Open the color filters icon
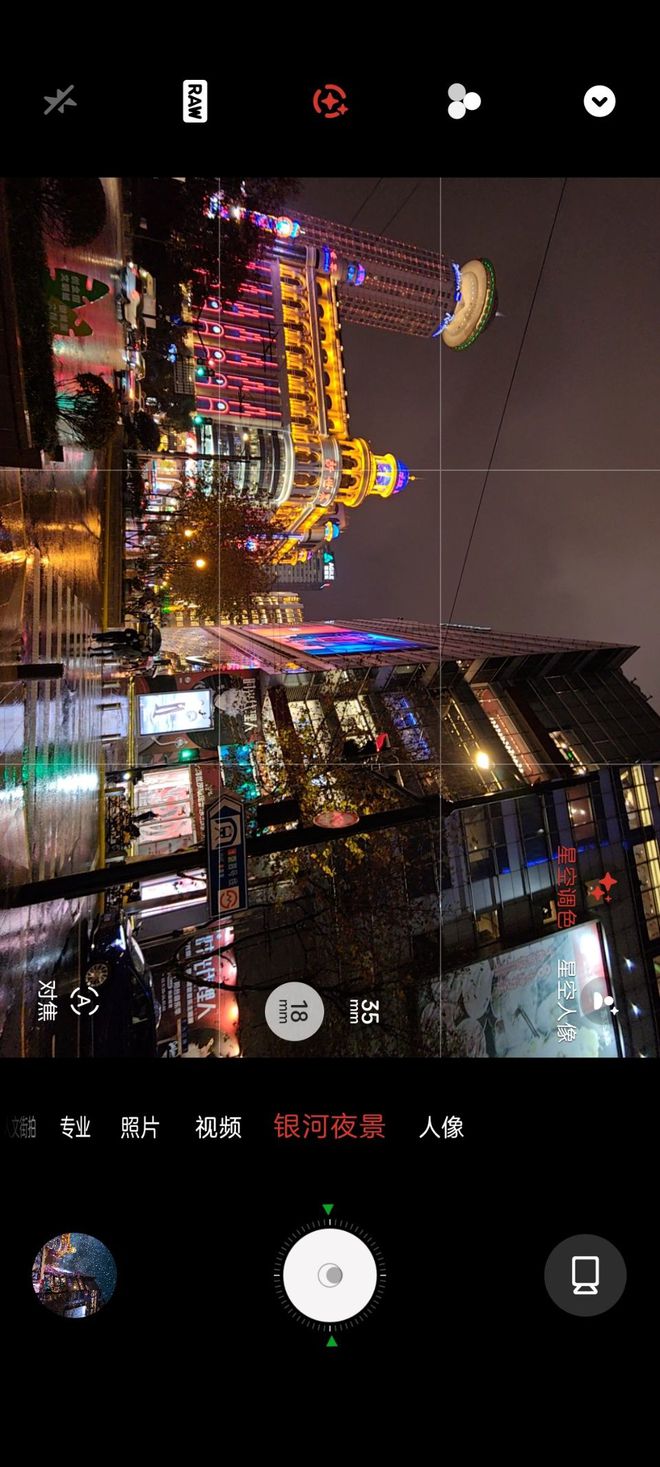Viewport: 660px width, 1467px height. coord(464,101)
